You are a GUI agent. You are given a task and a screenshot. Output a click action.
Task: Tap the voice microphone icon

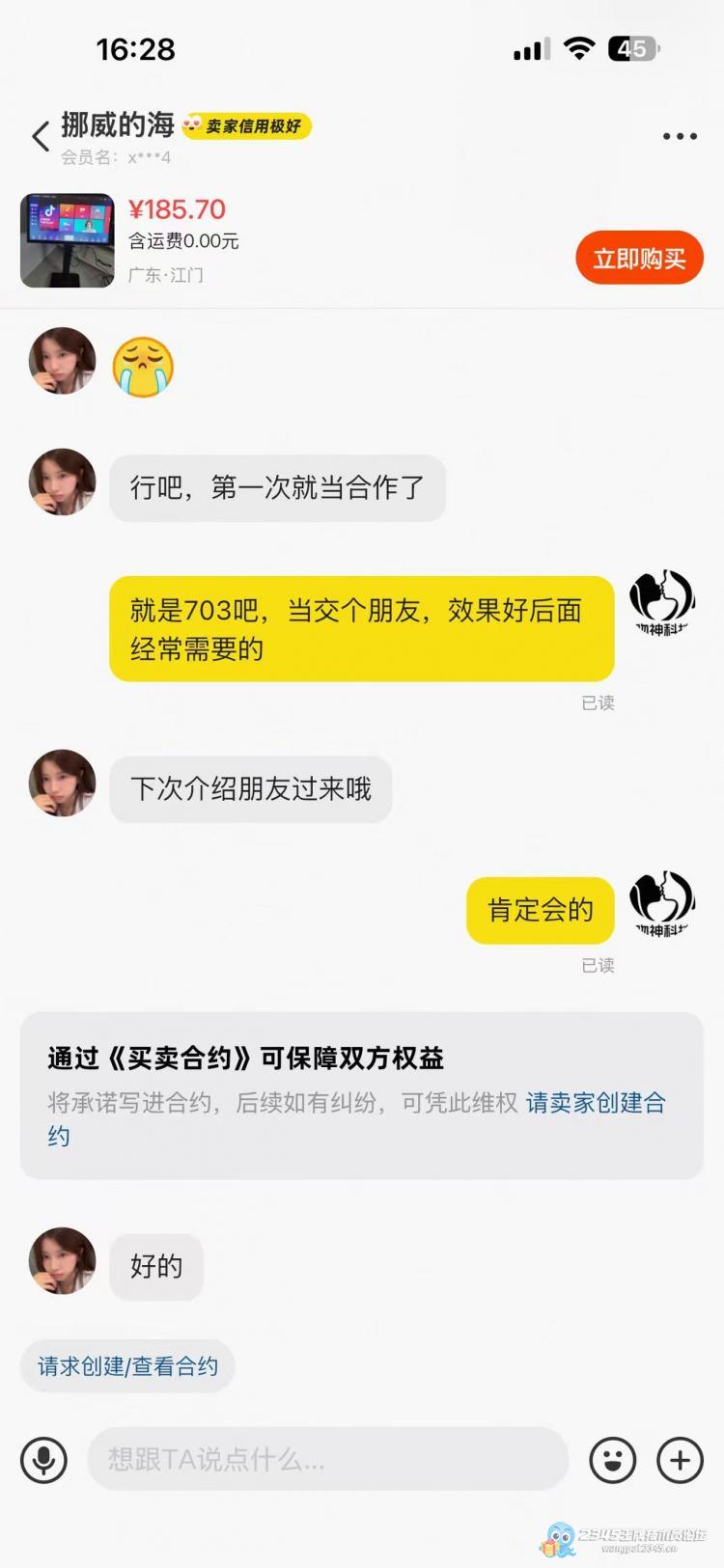click(43, 1459)
